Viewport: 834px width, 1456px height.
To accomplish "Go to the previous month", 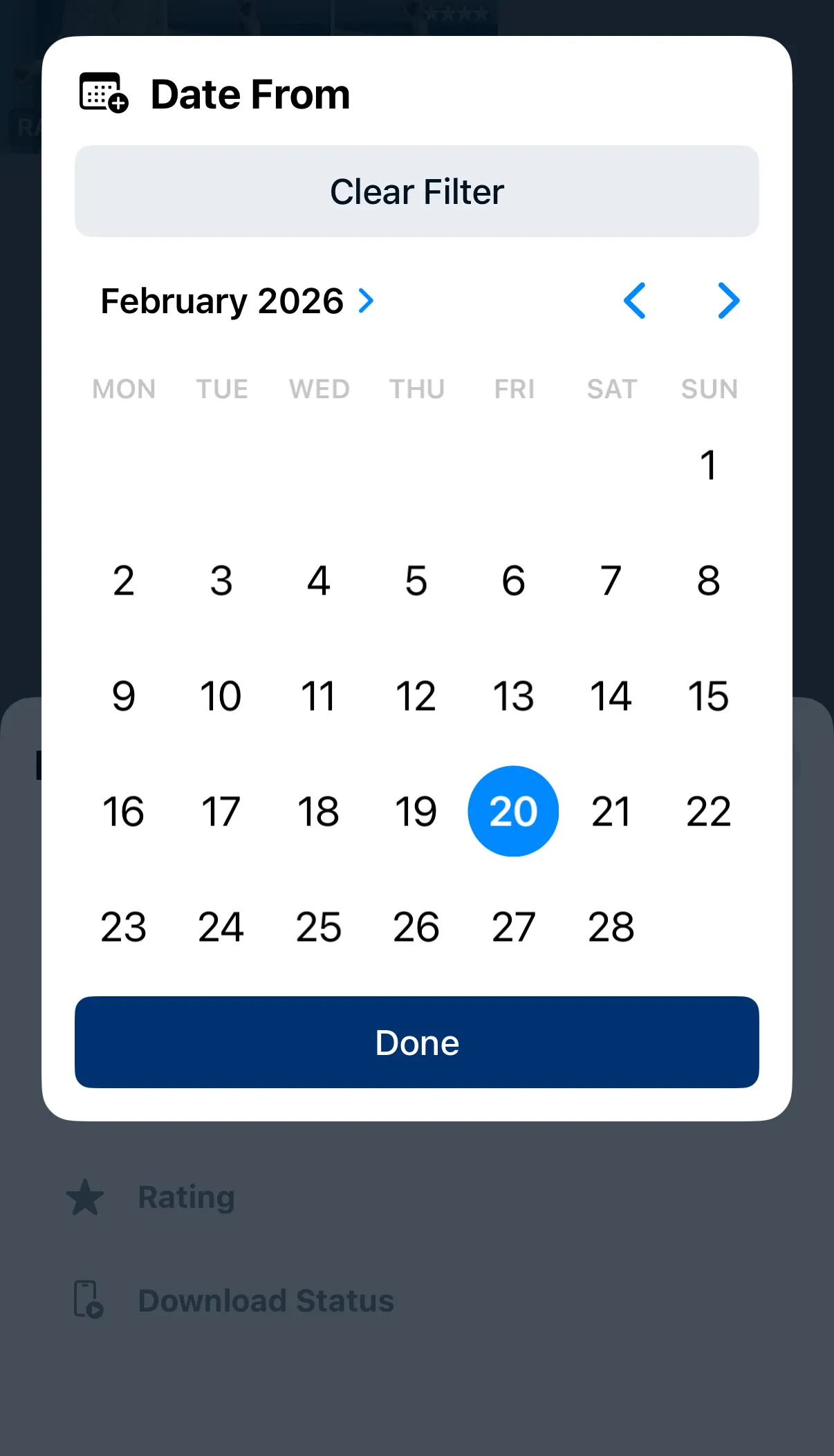I will [x=634, y=301].
